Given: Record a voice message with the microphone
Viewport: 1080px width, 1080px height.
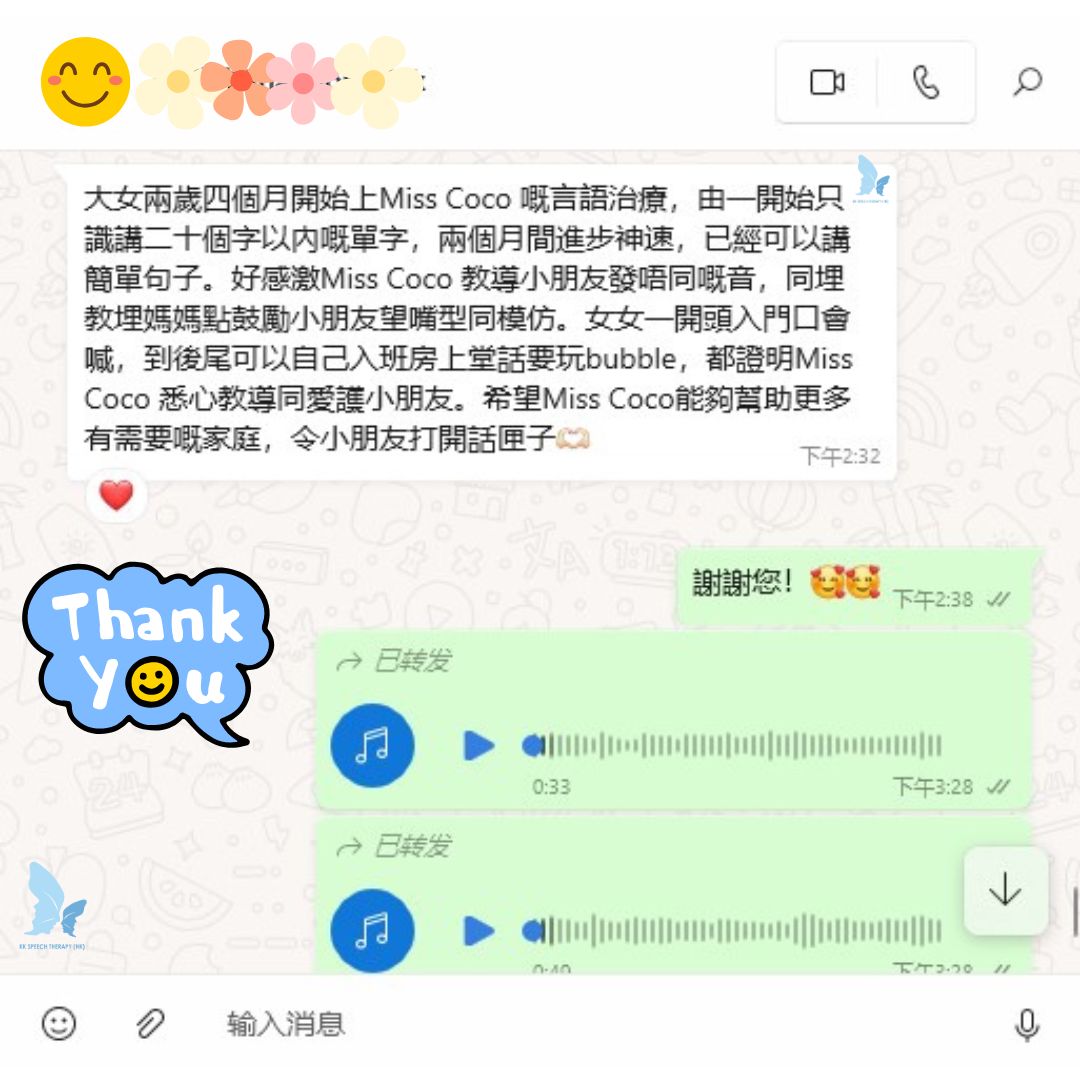Looking at the screenshot, I should tap(1026, 1023).
